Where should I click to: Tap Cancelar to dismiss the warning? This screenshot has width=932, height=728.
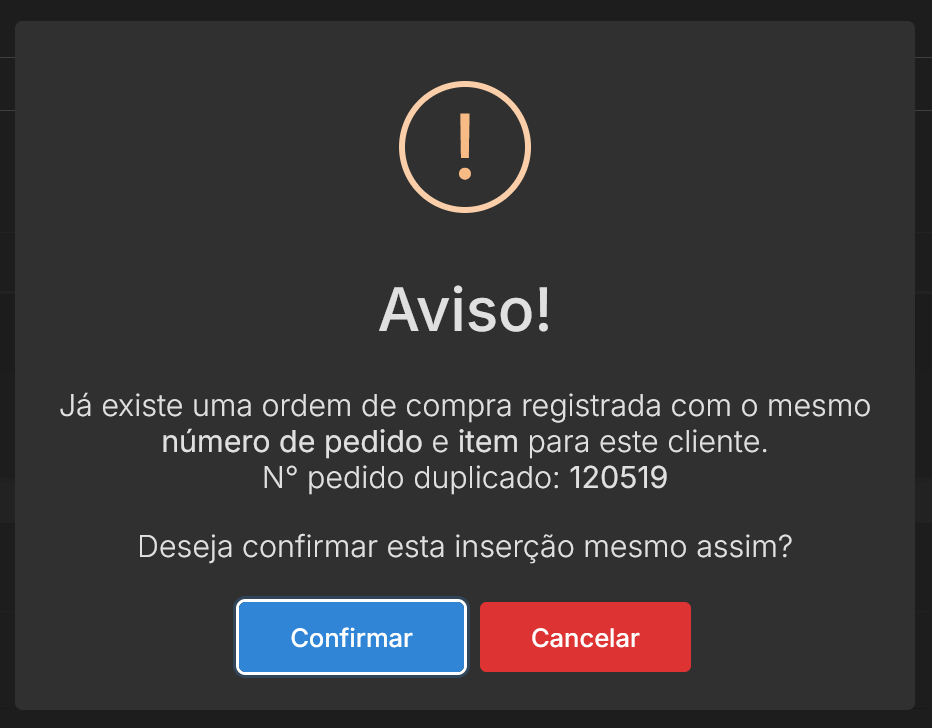(x=585, y=637)
